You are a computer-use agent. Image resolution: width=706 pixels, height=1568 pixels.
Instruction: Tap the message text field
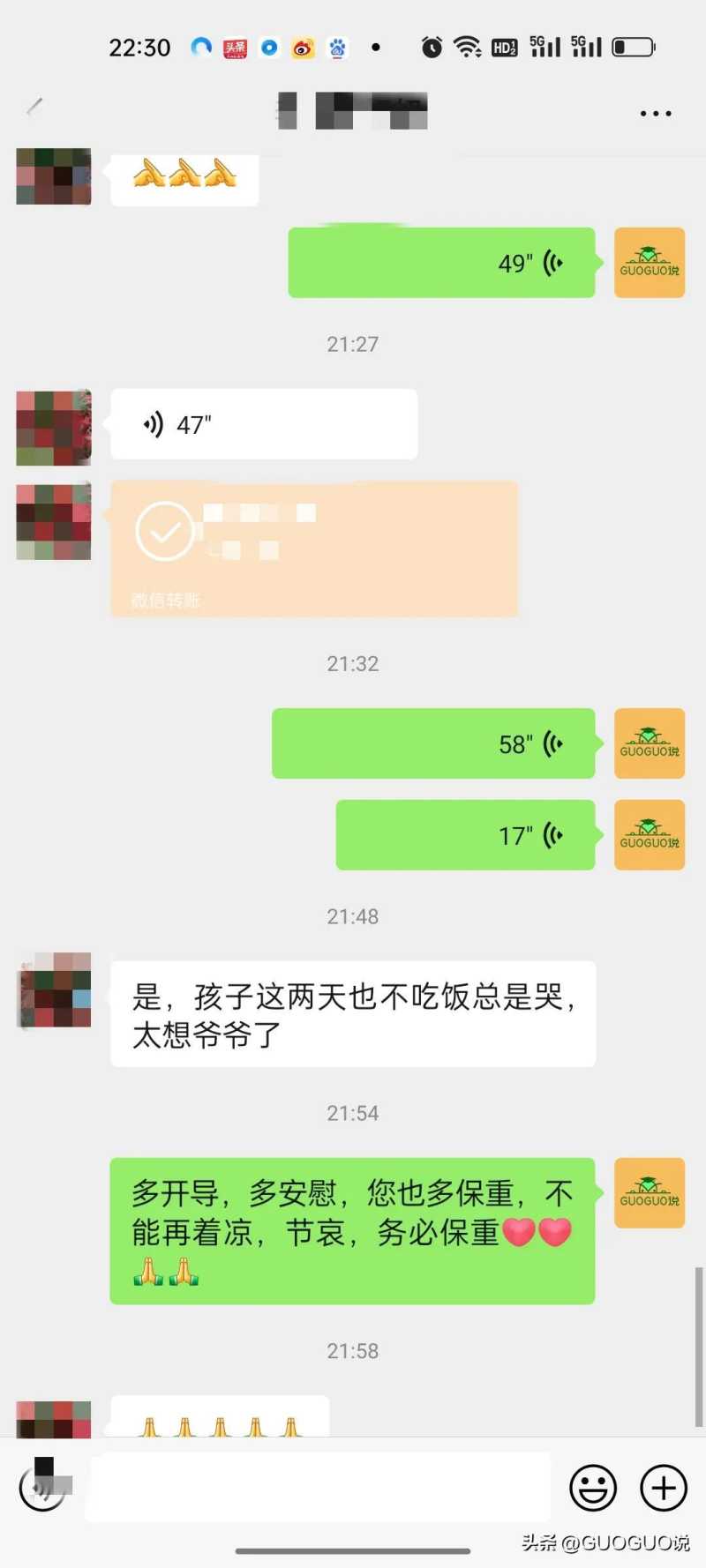point(319,1488)
